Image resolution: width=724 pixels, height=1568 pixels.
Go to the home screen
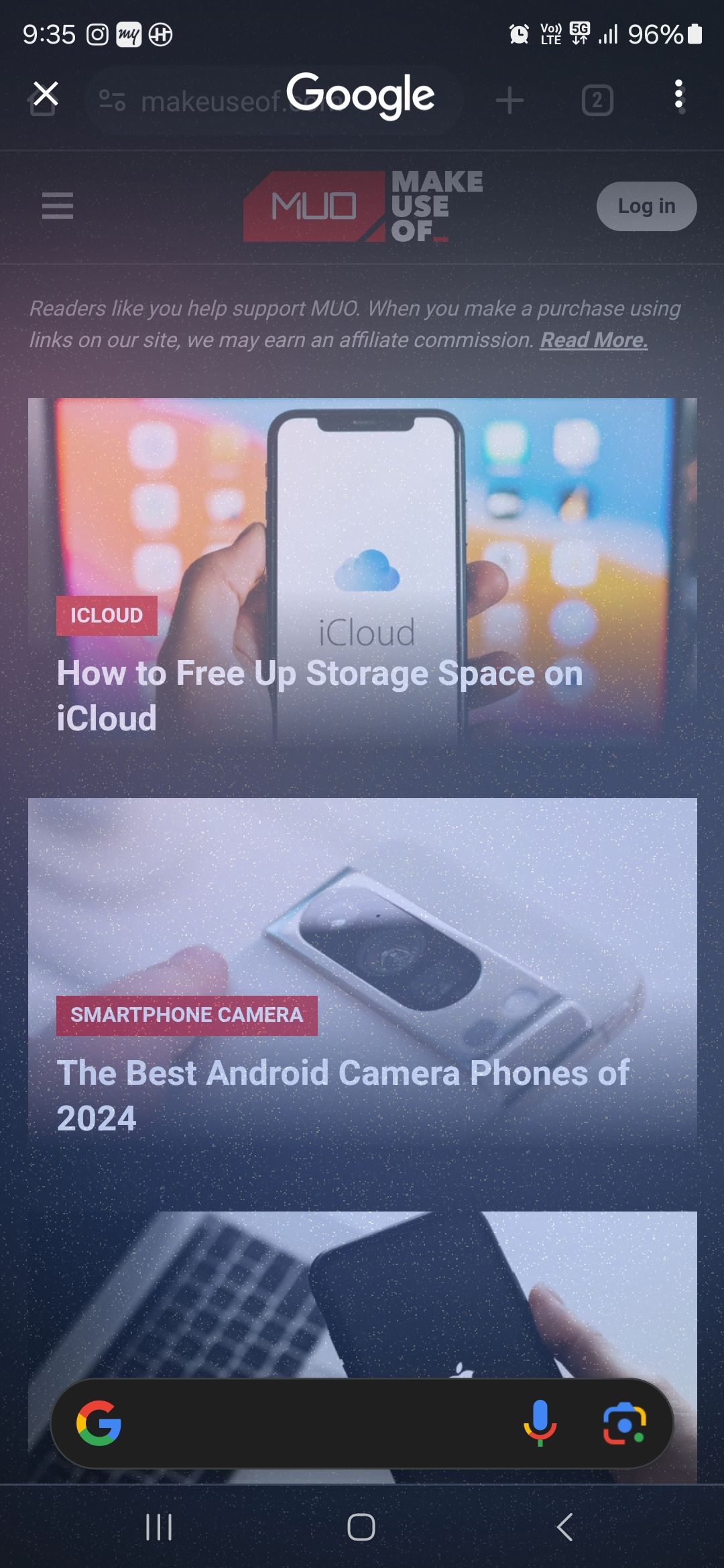pos(361,1527)
